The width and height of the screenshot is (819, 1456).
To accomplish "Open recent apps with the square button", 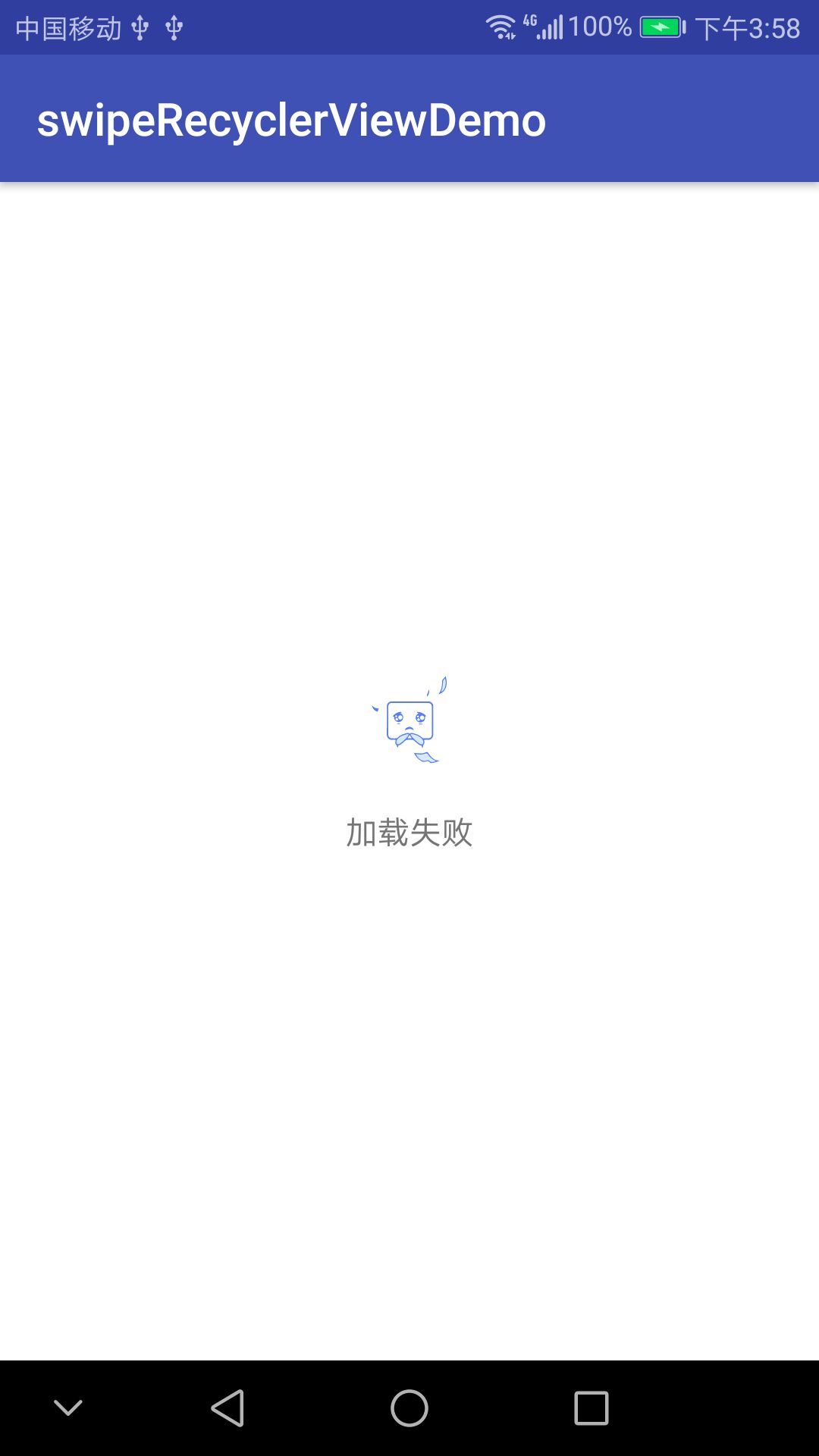I will (x=591, y=1408).
